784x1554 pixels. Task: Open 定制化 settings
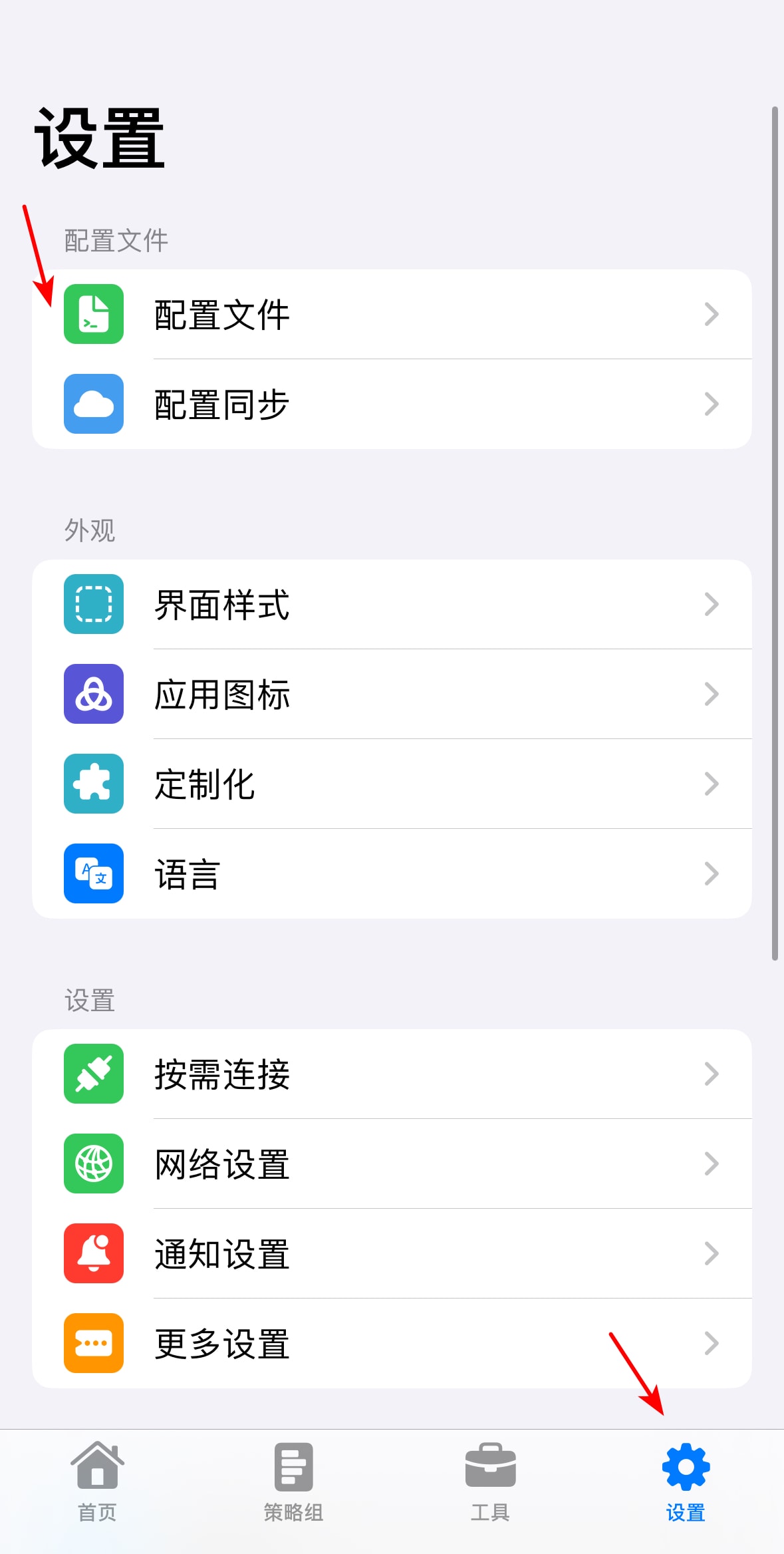[392, 784]
